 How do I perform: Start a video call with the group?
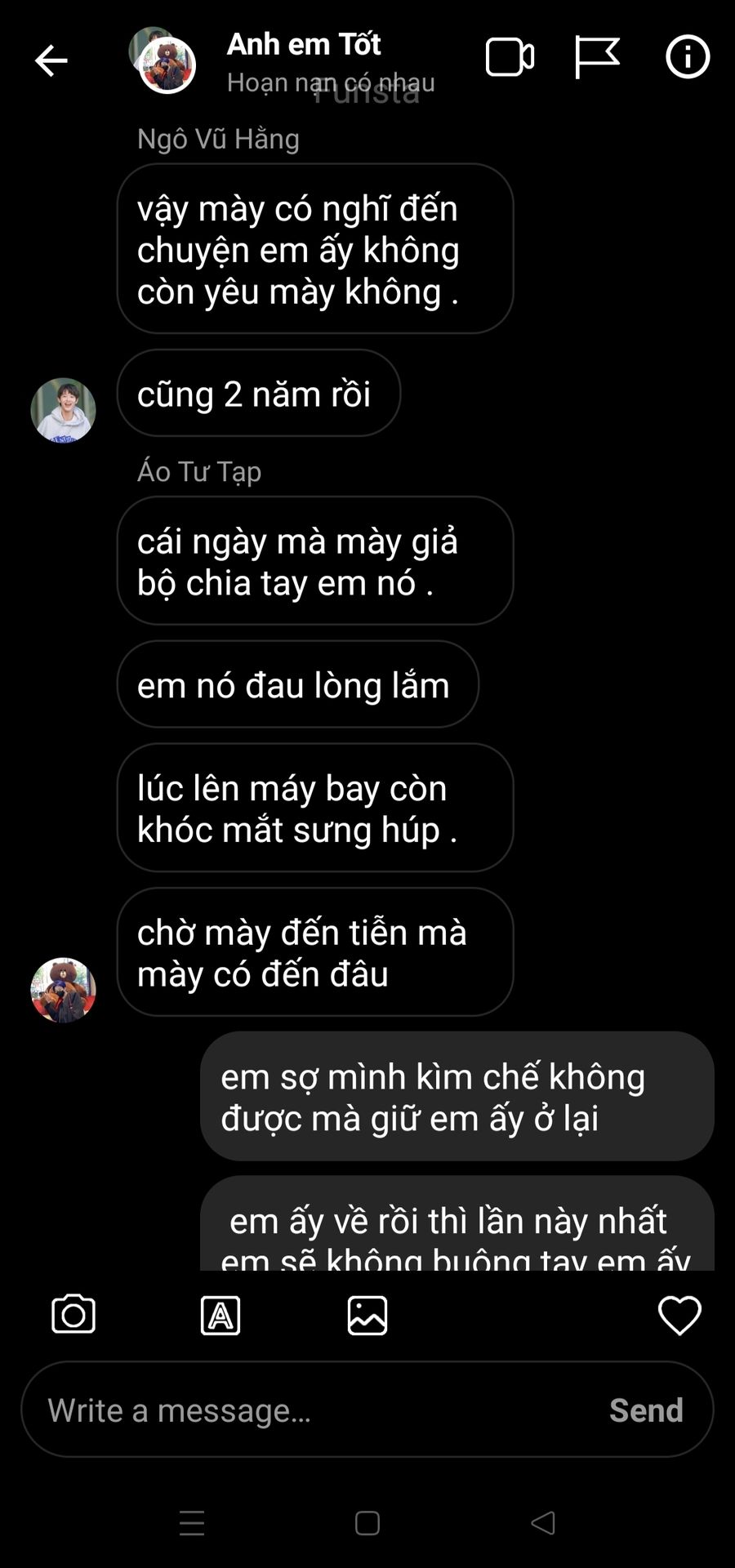510,57
